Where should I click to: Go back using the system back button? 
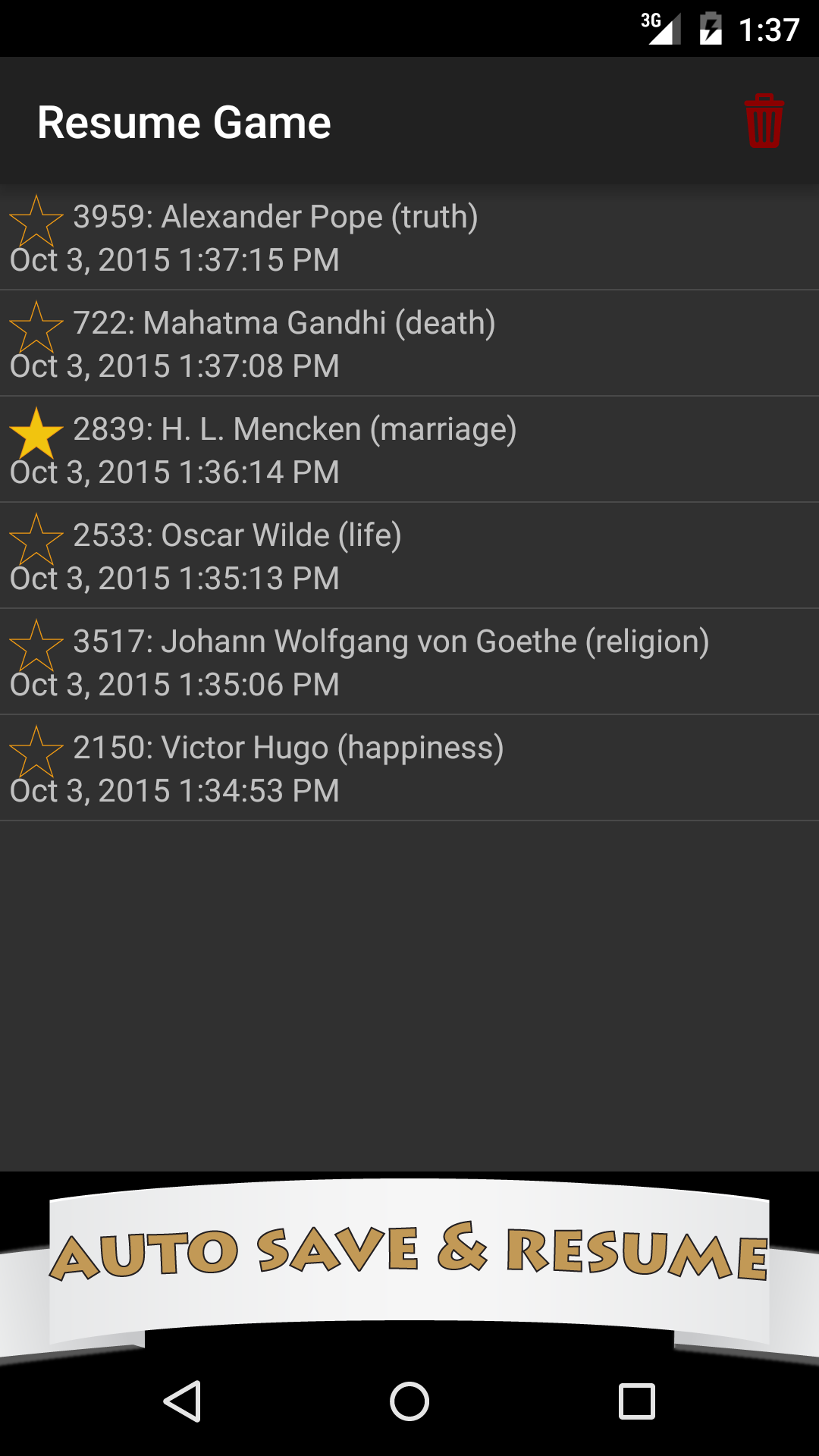click(182, 1401)
